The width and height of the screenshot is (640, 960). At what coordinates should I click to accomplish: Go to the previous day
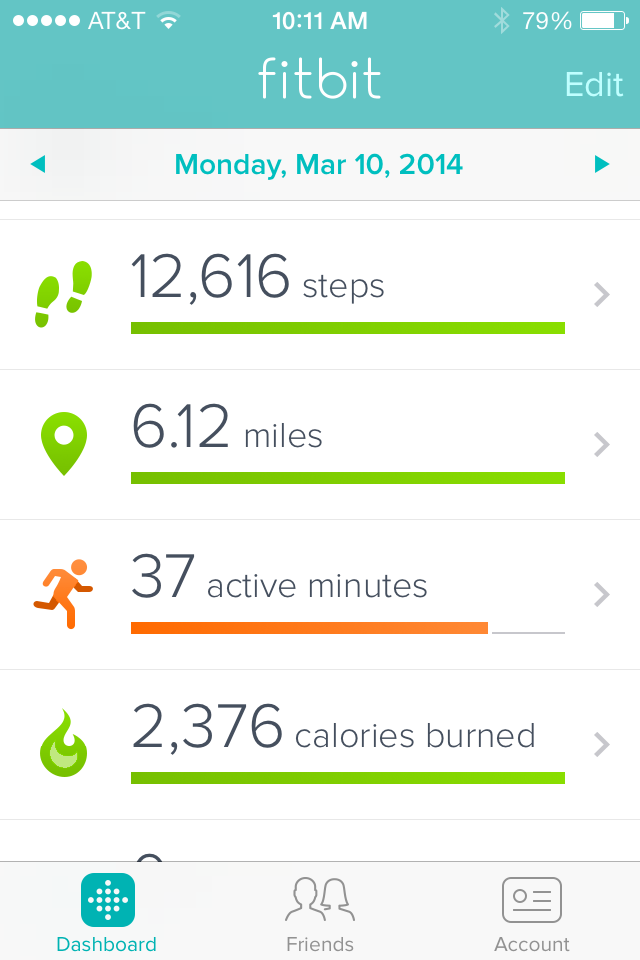(38, 164)
